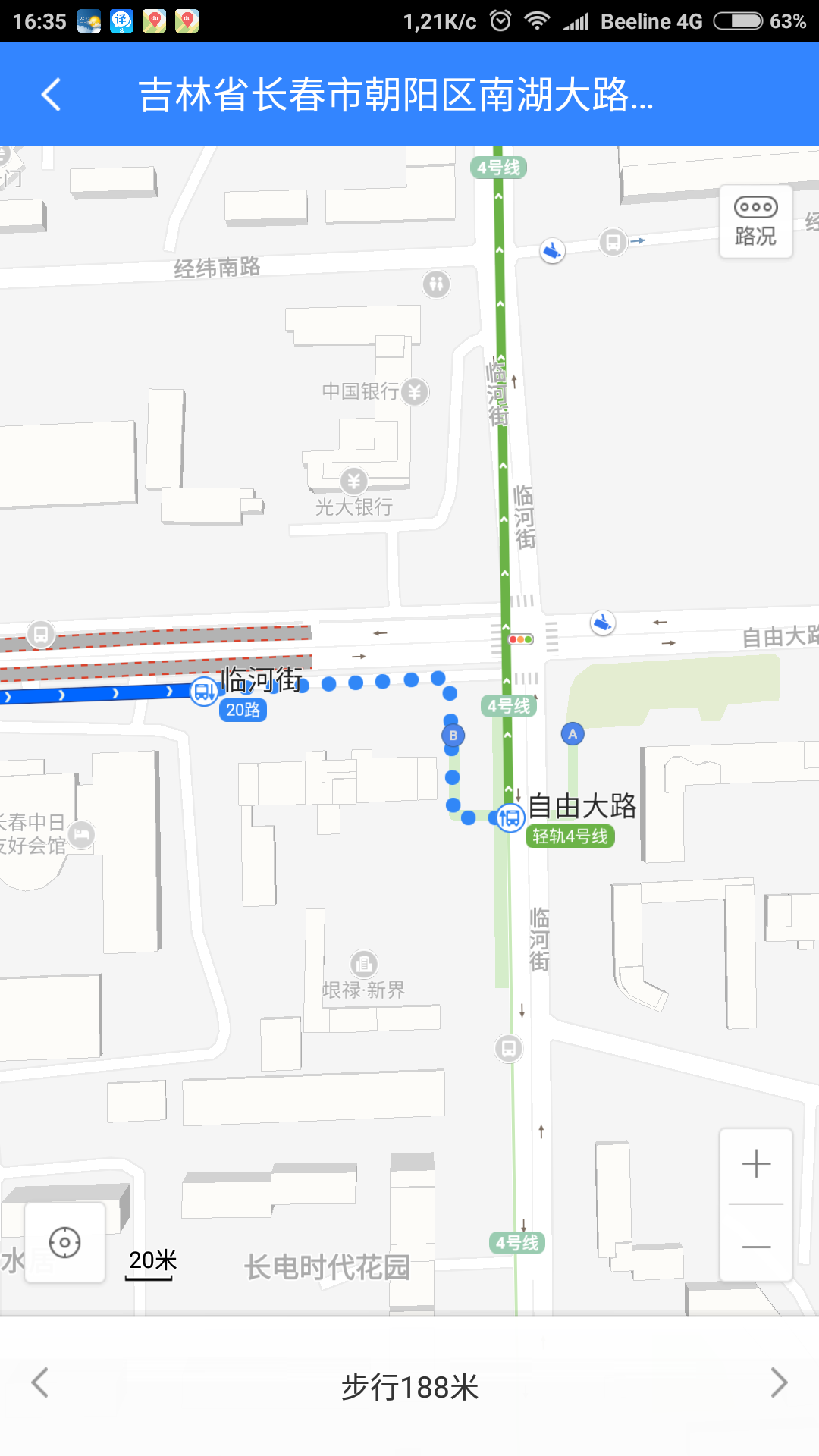
Task: Select the 临河街 20路 bus stop marker
Action: point(203,691)
